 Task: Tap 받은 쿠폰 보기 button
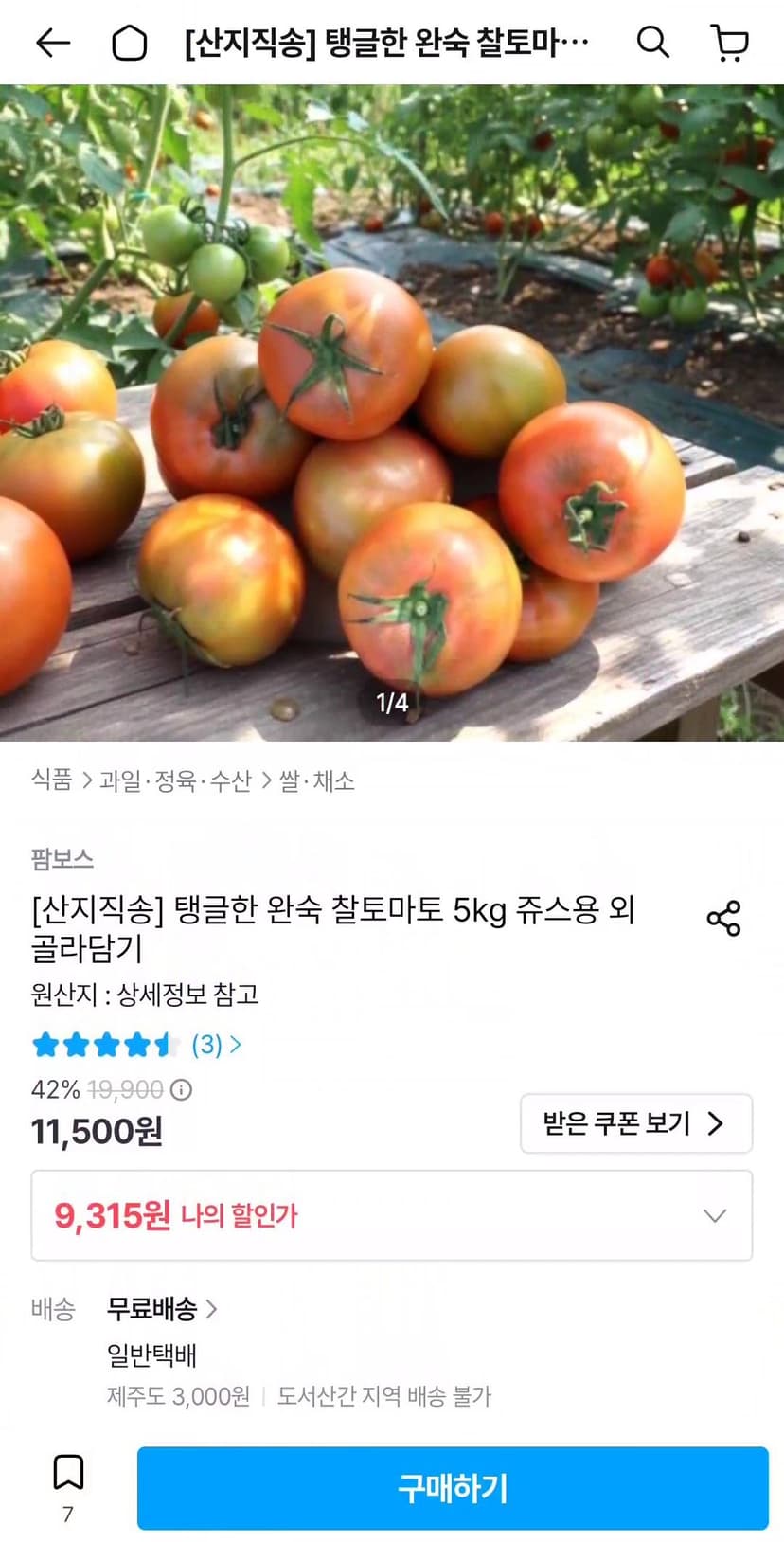click(636, 1123)
